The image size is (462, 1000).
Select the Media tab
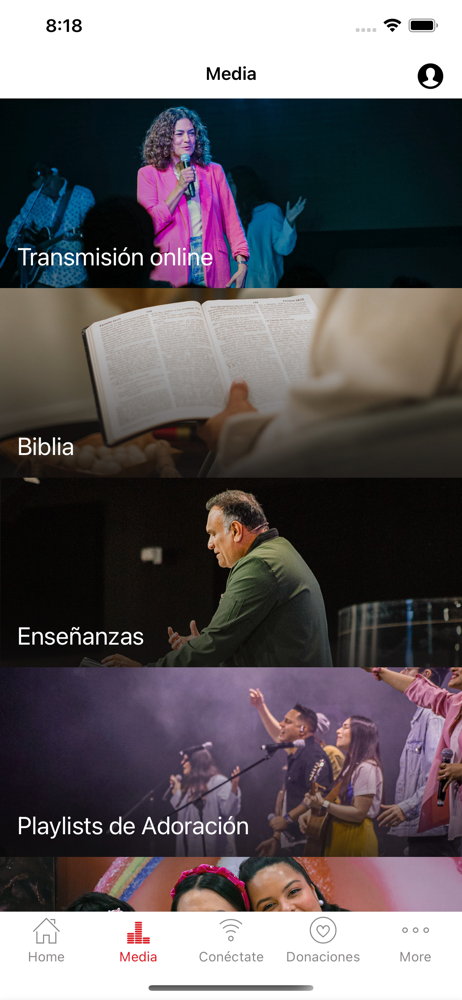tap(138, 940)
